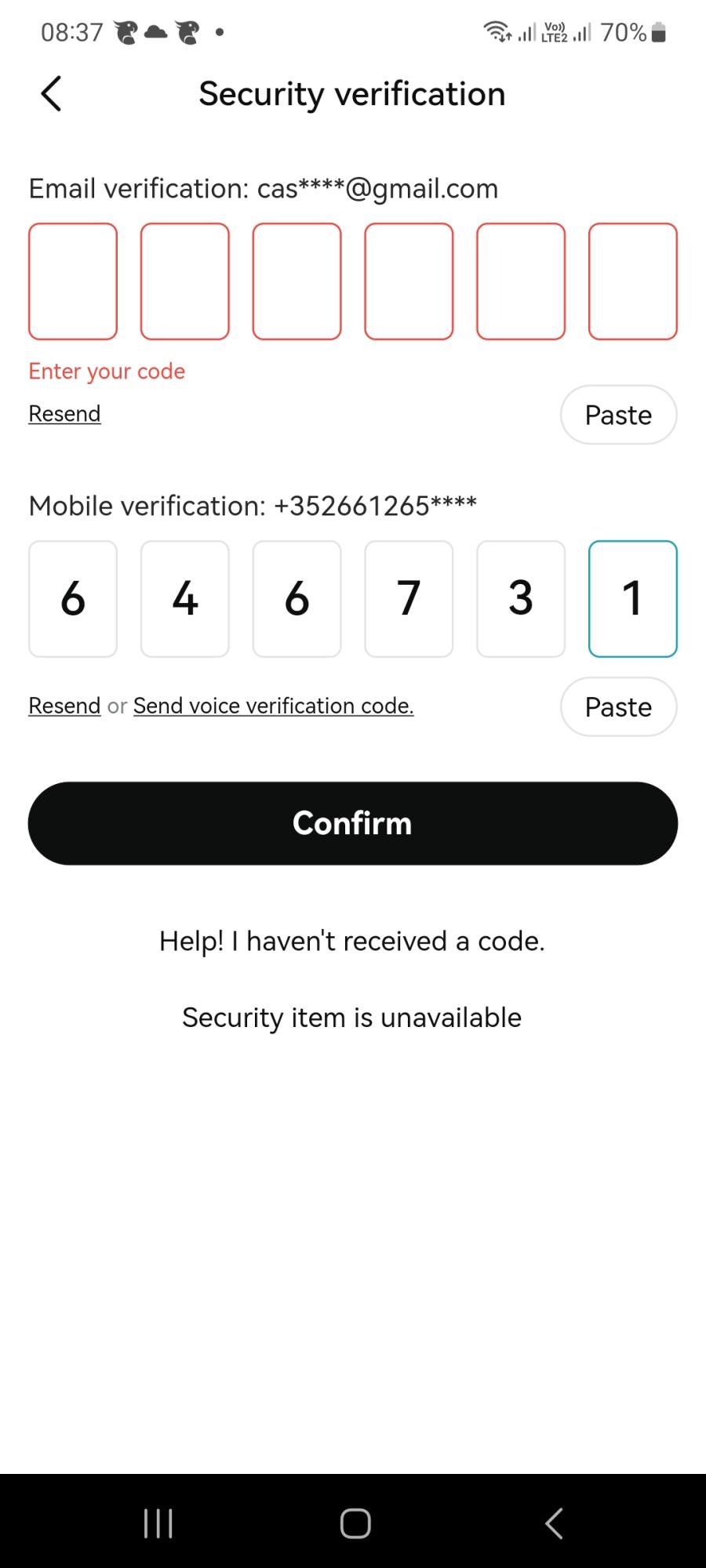
Task: Open Help! I haven't received a code
Action: point(352,941)
